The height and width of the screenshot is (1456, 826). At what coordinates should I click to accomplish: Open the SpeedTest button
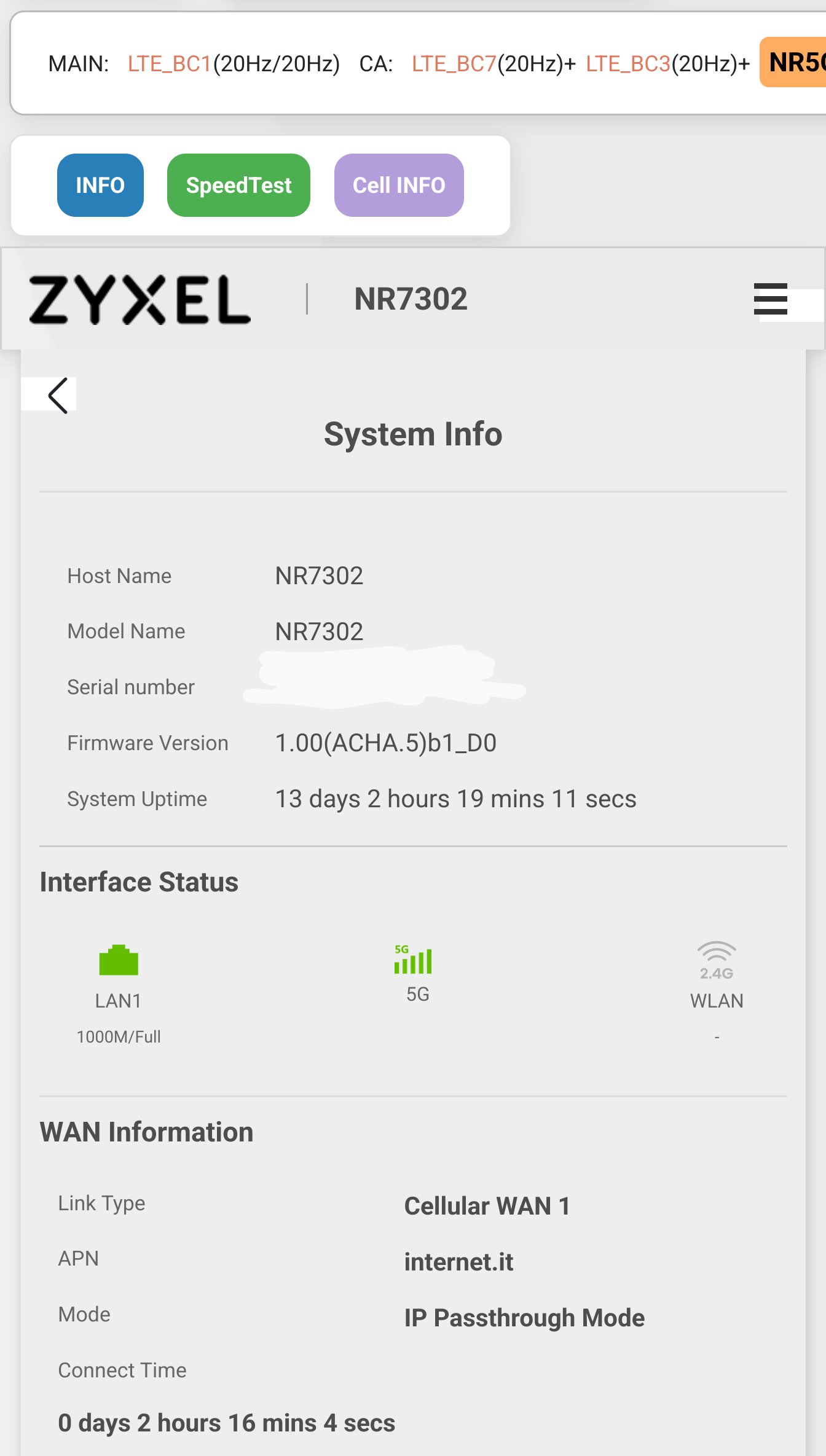point(238,185)
